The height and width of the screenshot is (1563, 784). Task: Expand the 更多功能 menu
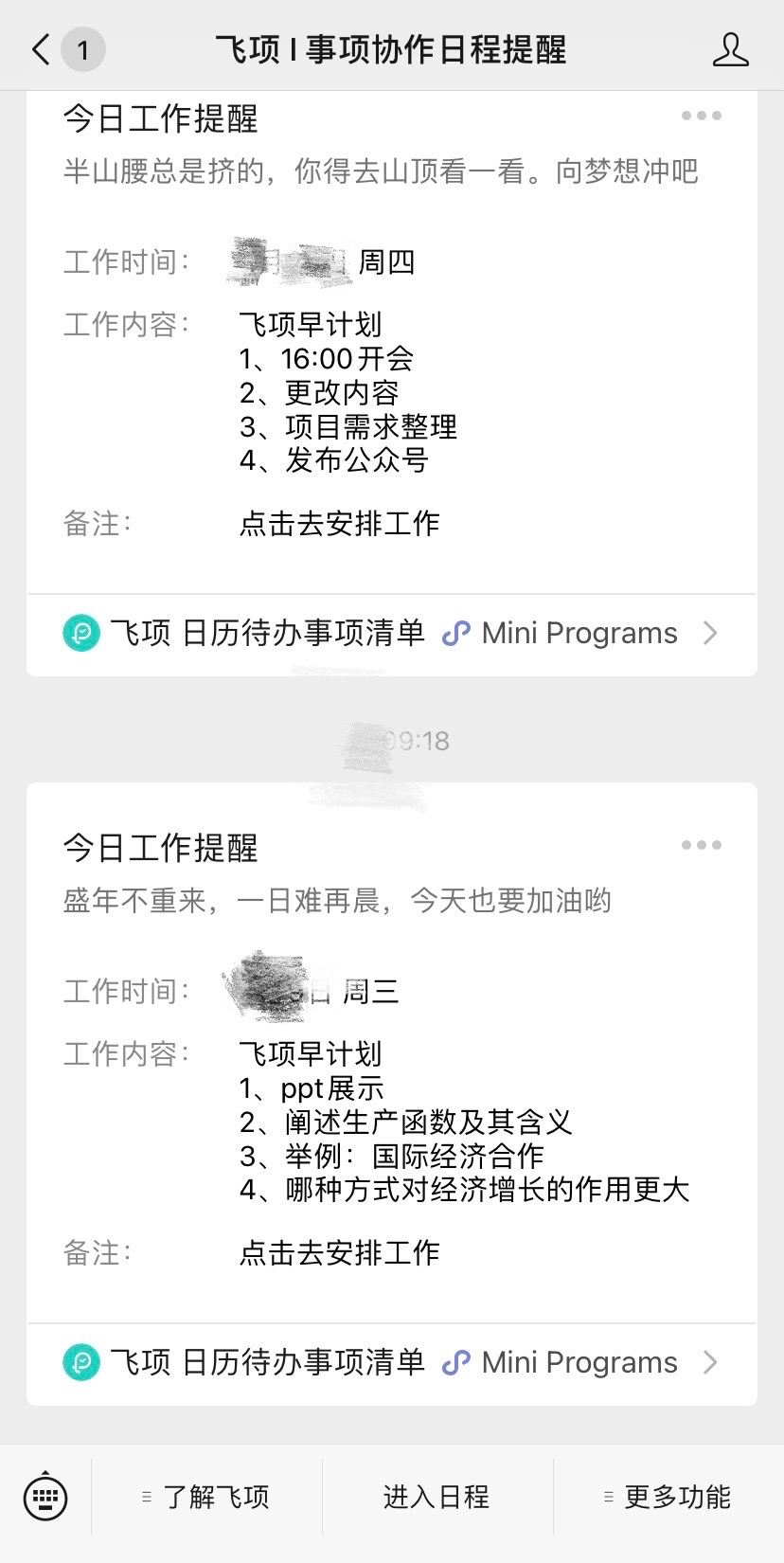coord(668,1497)
